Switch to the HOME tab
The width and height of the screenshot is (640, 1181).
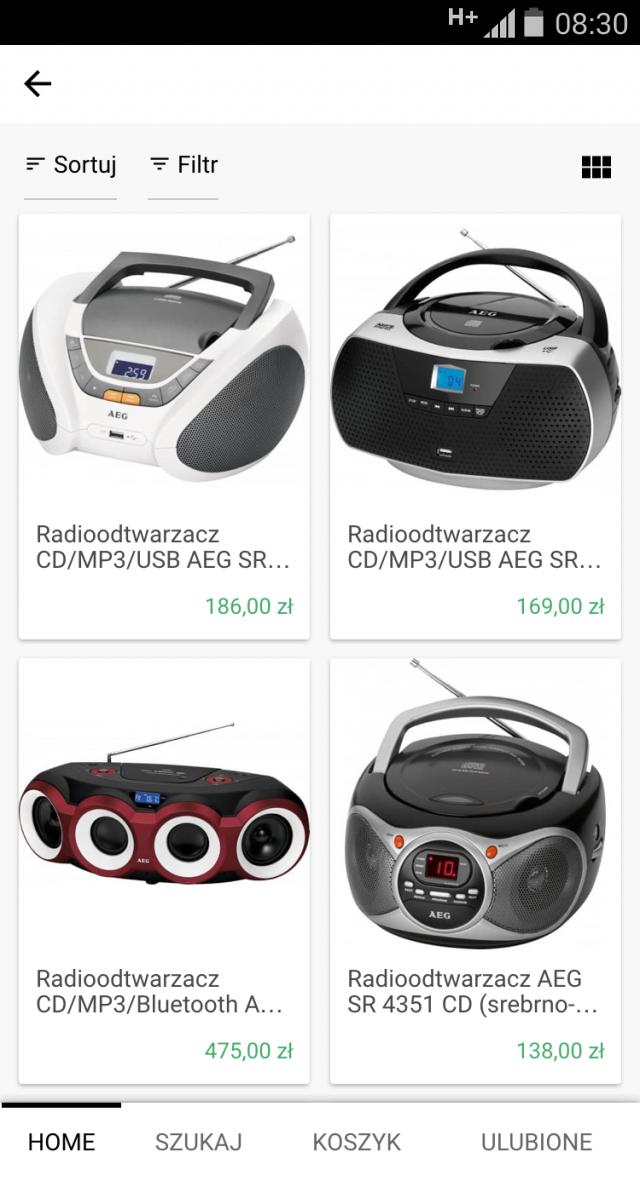tap(62, 1142)
